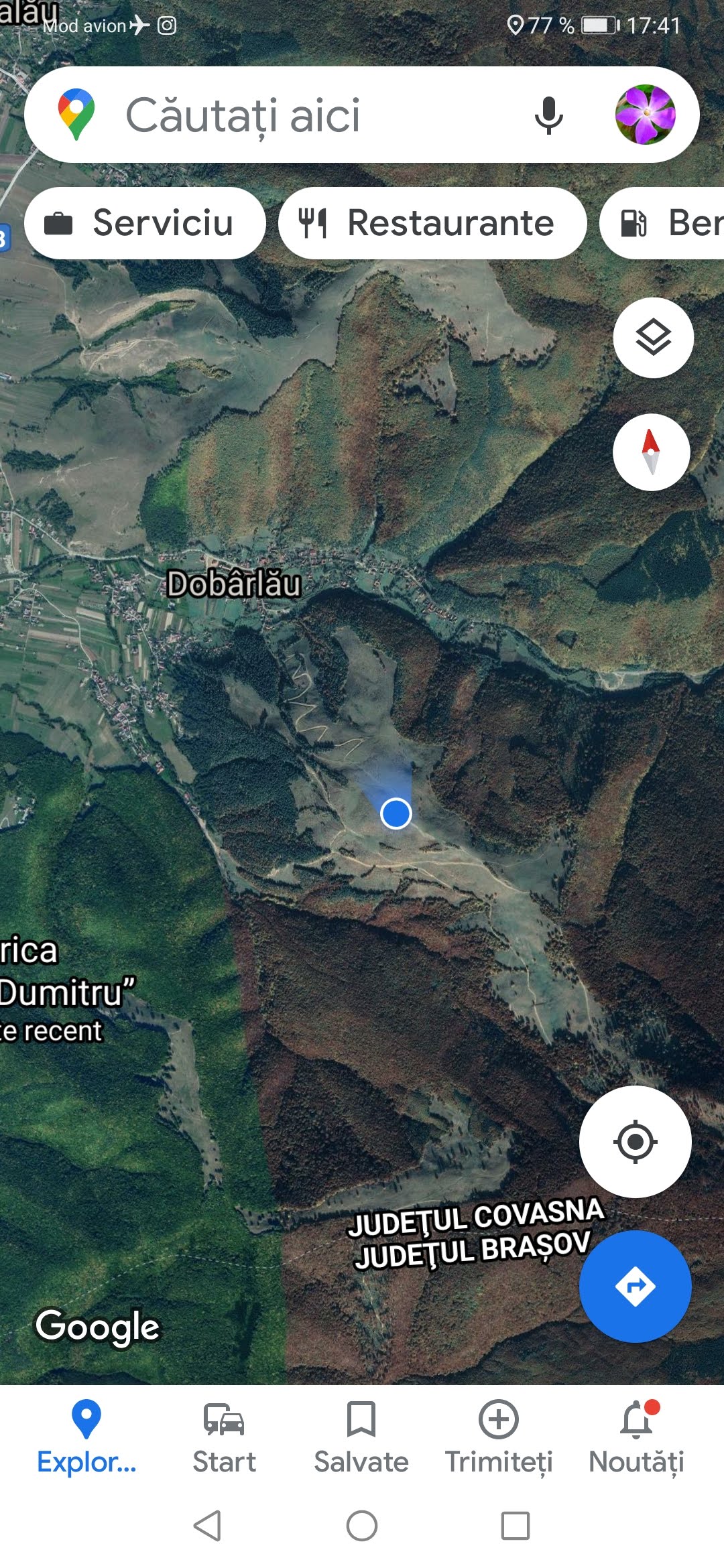Open directions with the blue arrow button
The width and height of the screenshot is (724, 1568).
click(x=635, y=1286)
